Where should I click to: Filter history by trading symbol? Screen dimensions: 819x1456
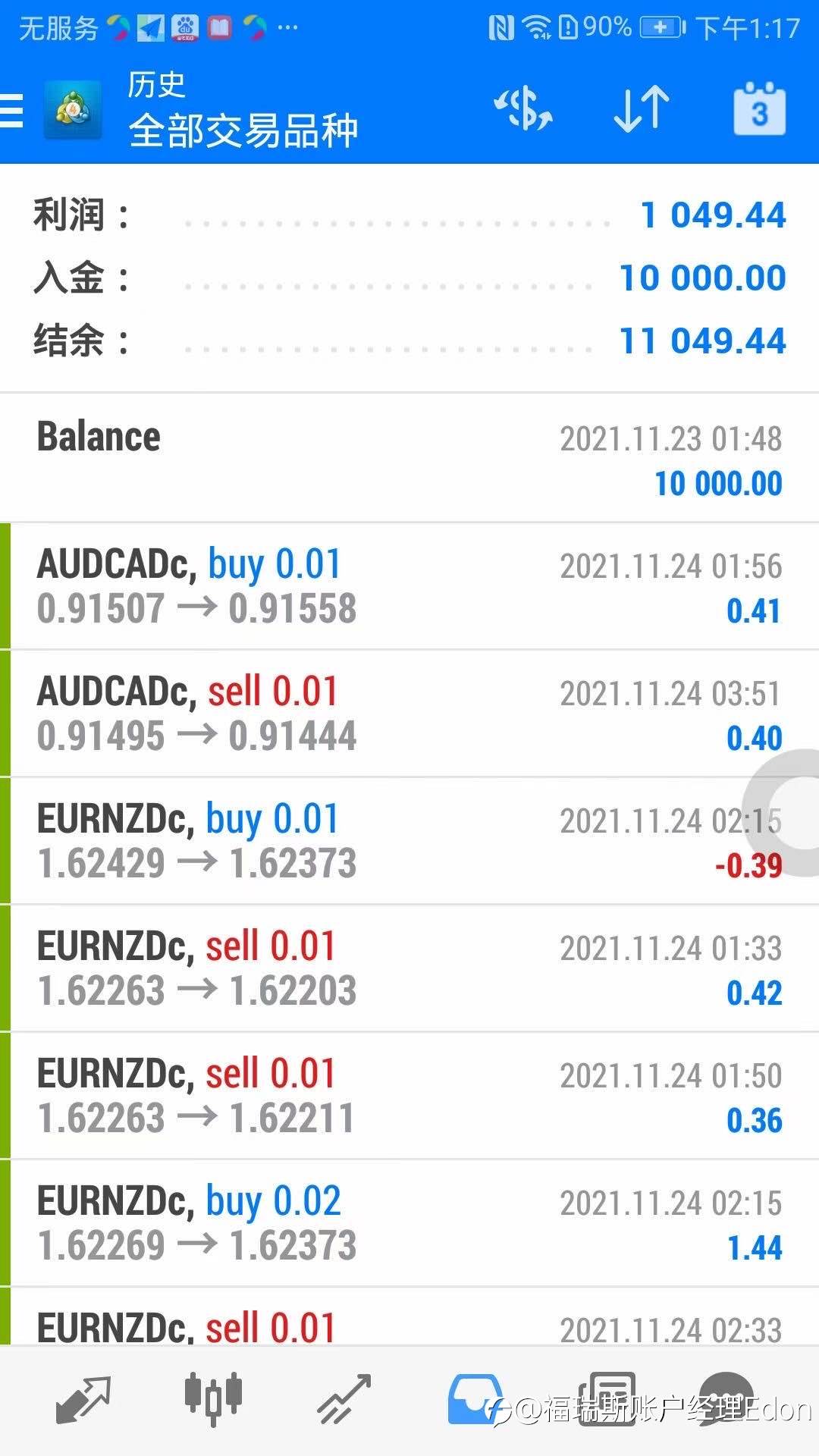523,109
